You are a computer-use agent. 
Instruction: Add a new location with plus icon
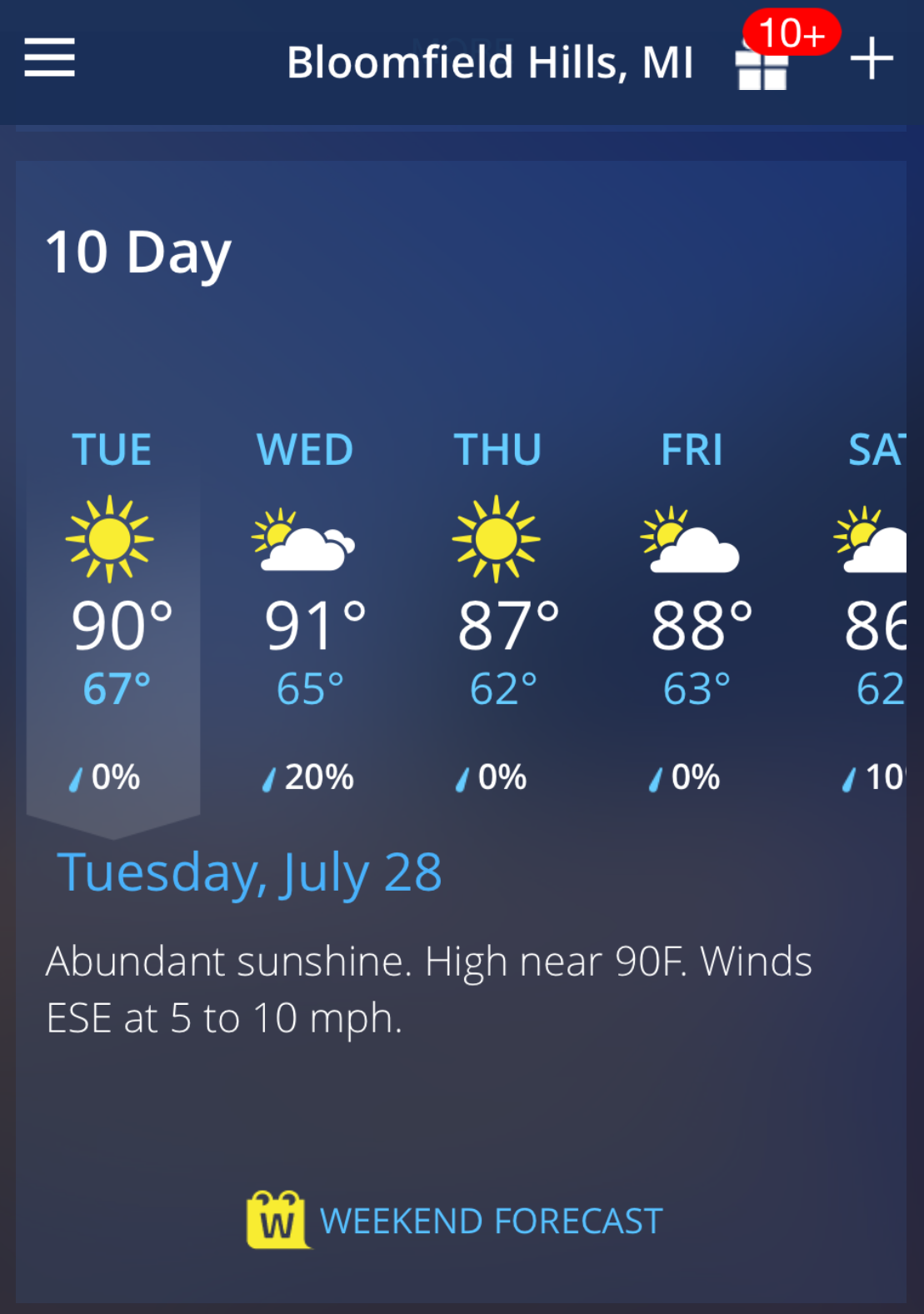point(872,59)
